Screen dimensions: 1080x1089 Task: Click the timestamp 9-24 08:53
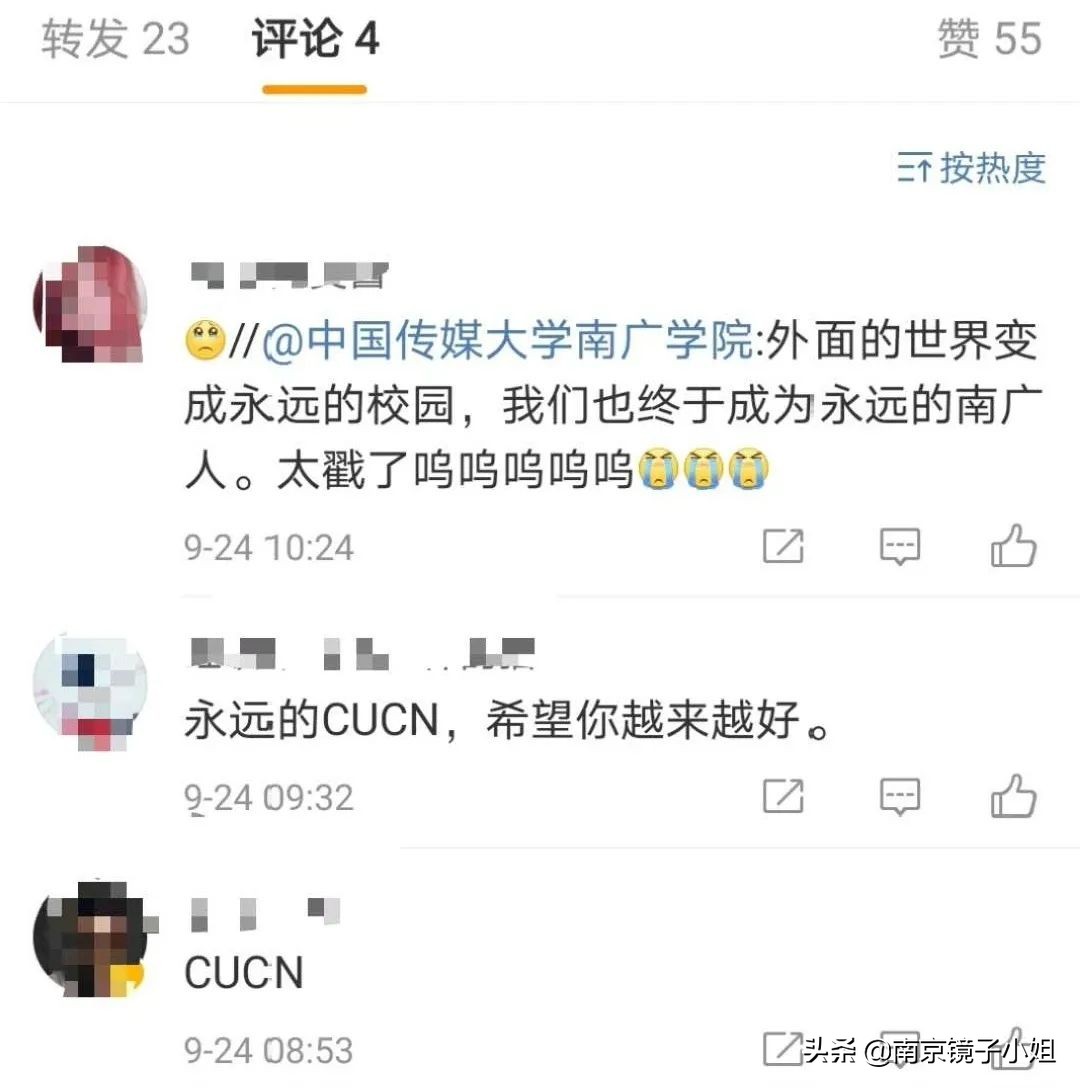pos(268,1049)
